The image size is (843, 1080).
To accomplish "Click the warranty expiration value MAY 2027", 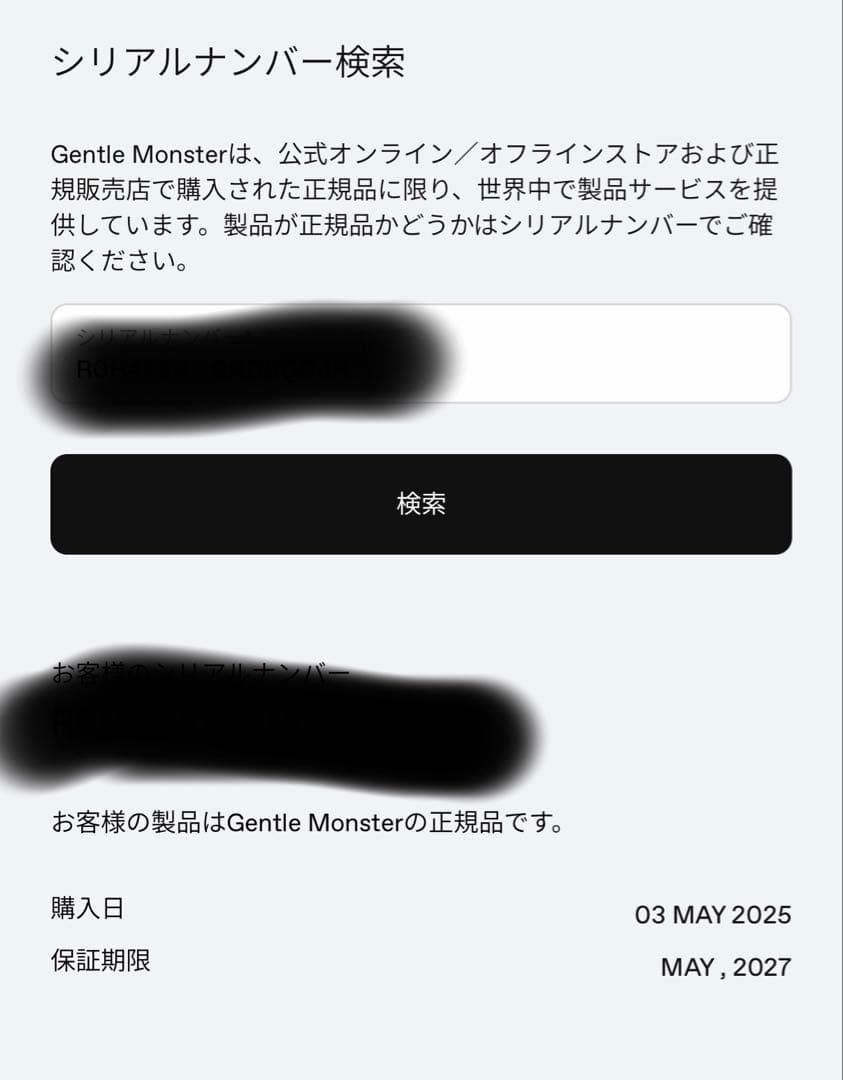I will click(x=724, y=967).
